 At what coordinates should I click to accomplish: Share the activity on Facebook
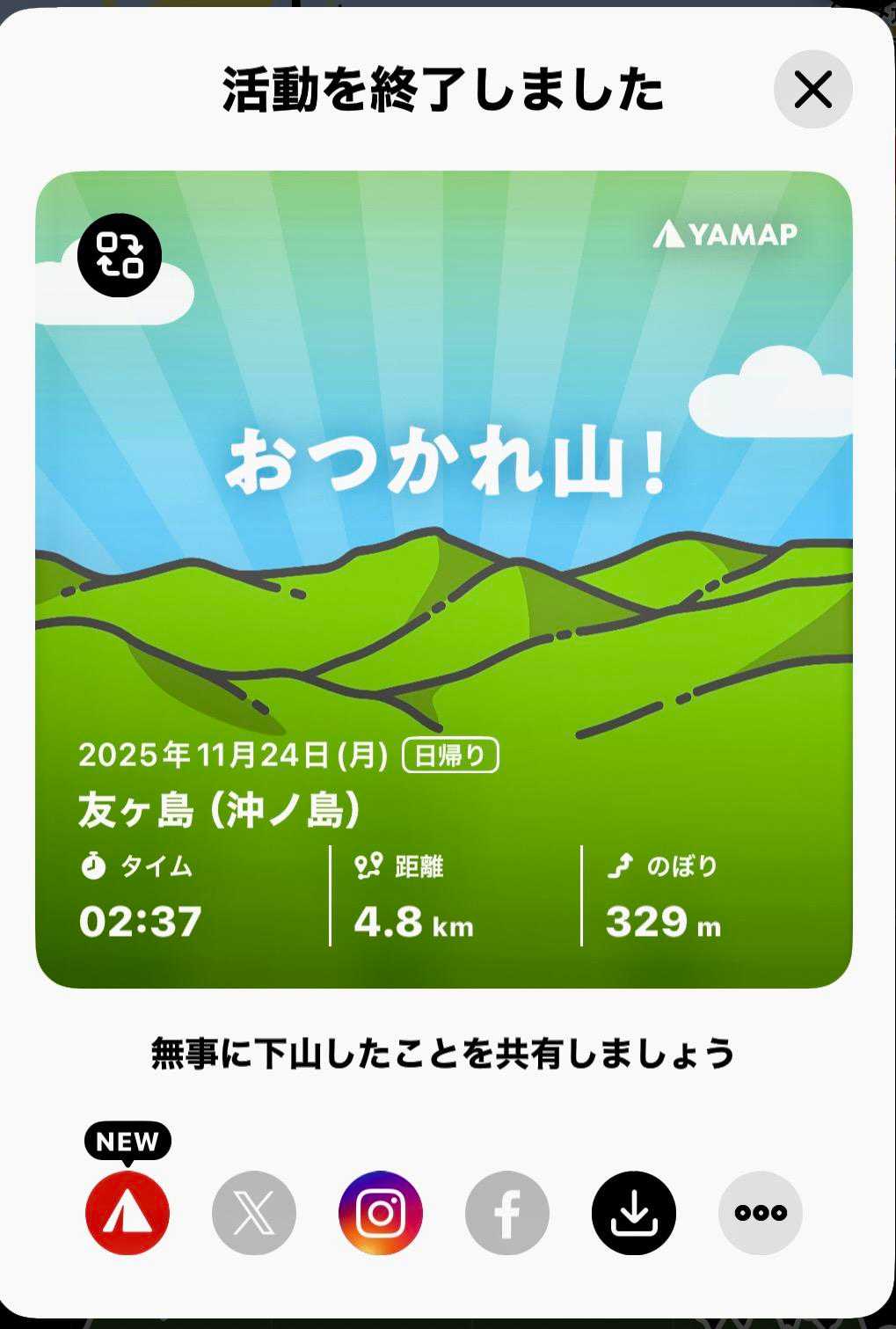[507, 1213]
